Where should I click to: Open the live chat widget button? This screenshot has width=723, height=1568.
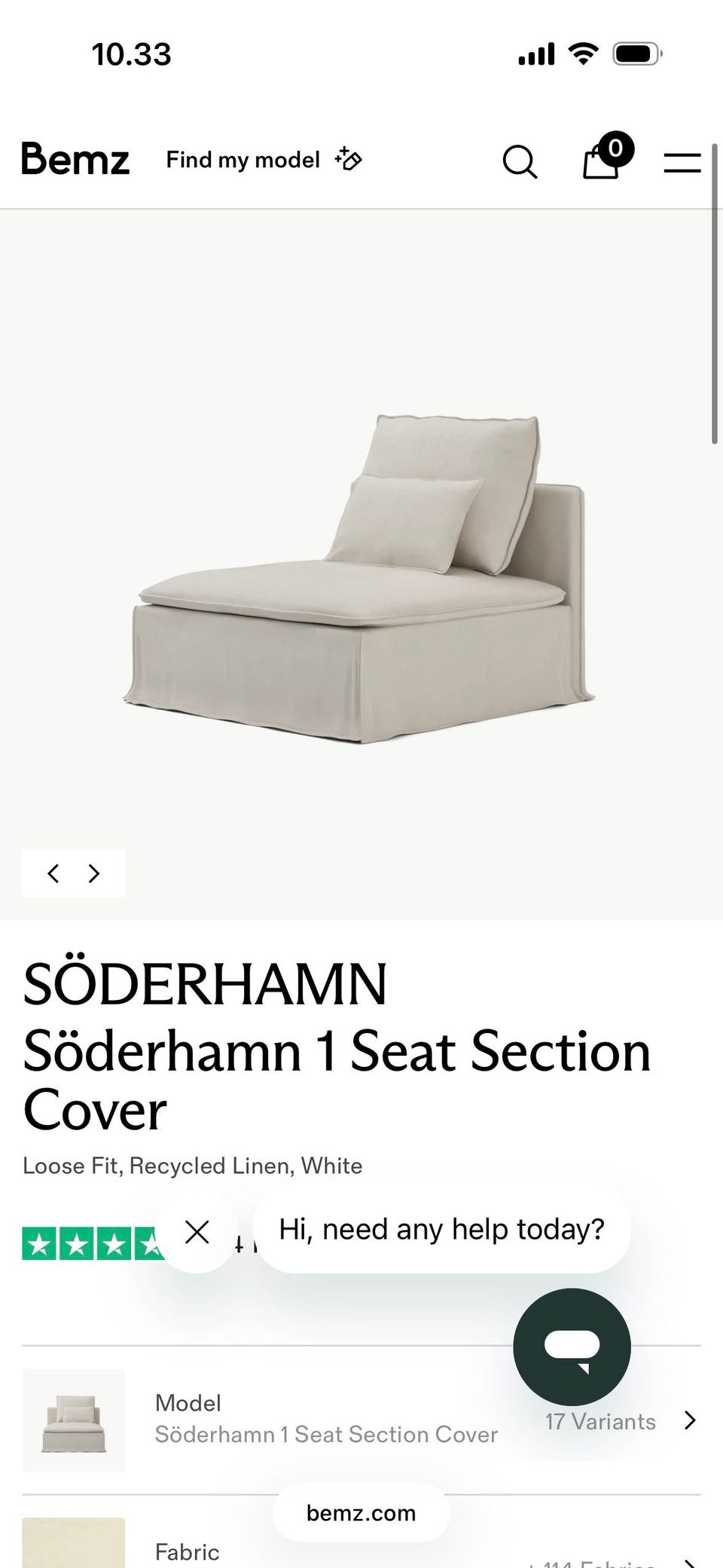[572, 1346]
